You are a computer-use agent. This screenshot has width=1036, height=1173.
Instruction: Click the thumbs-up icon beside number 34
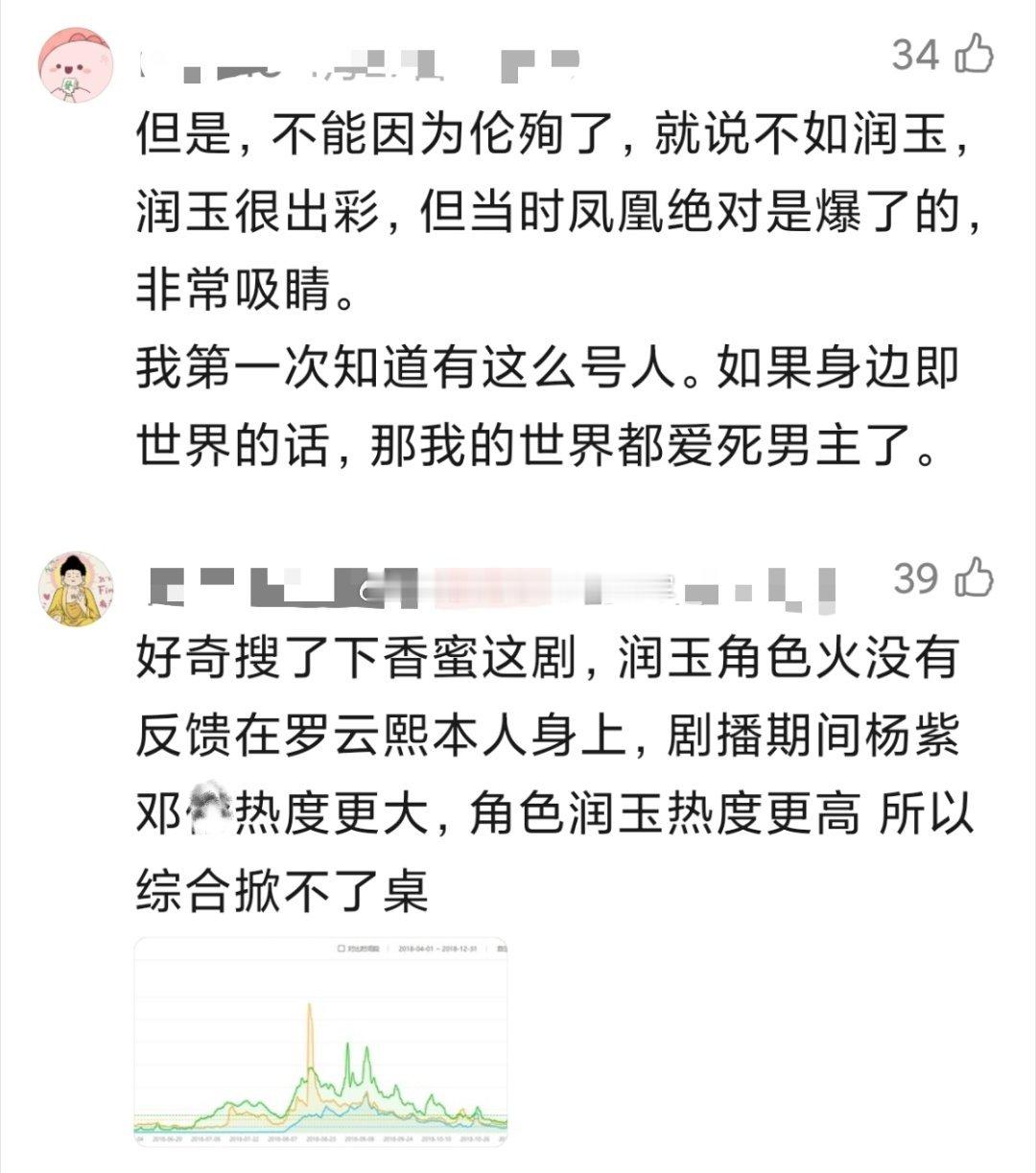(x=975, y=52)
